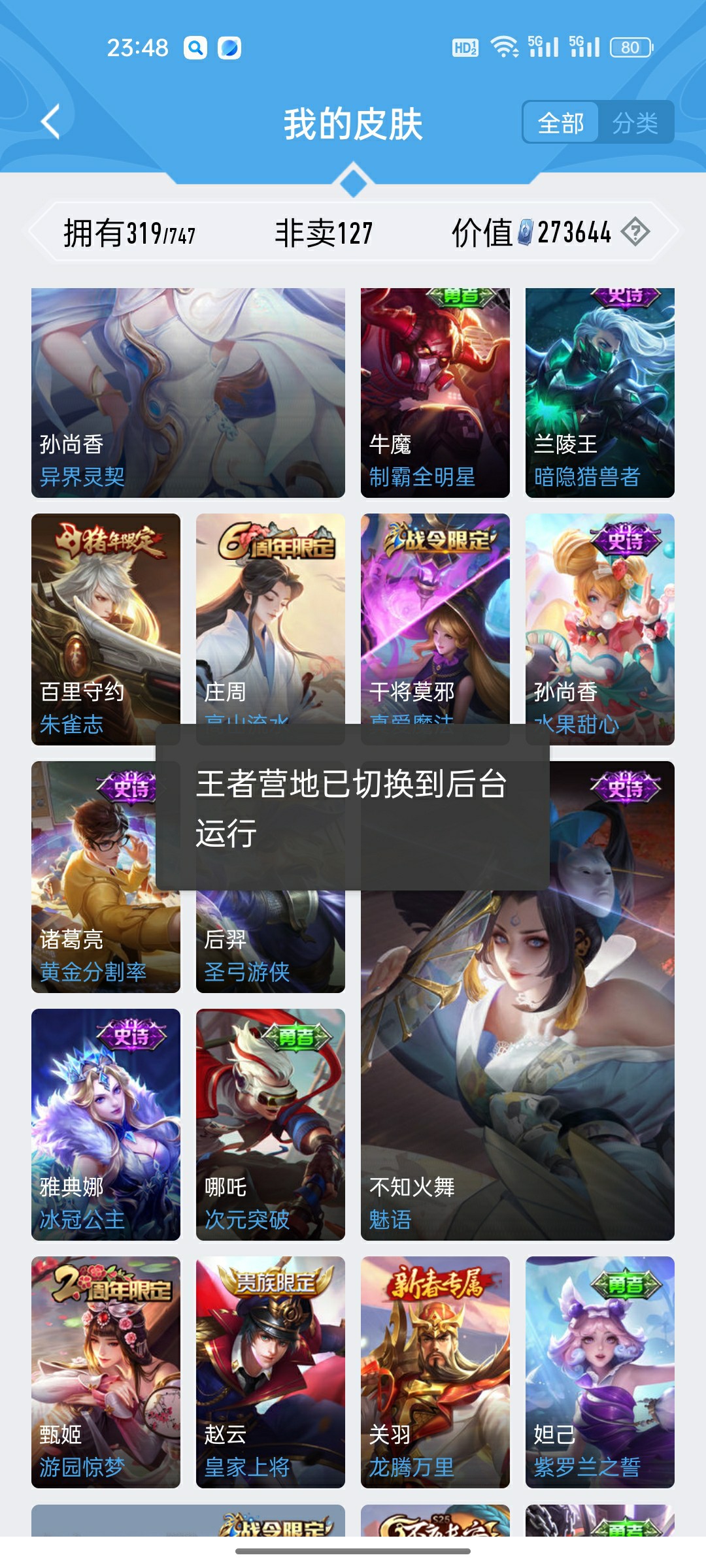Open the 哪吒 次元突破 skin card
The image size is (706, 1568).
(270, 1124)
